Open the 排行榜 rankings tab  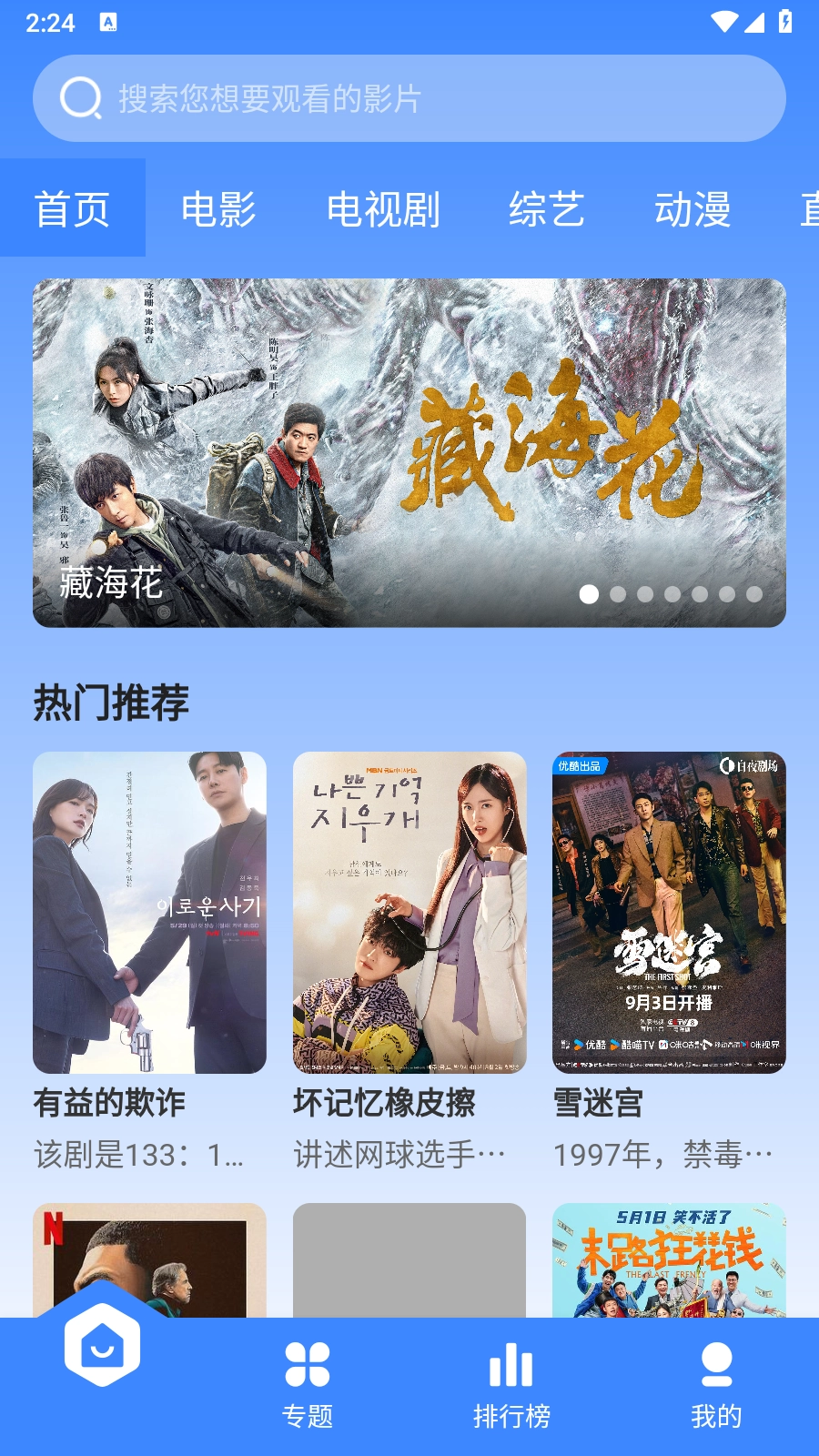click(x=511, y=1383)
